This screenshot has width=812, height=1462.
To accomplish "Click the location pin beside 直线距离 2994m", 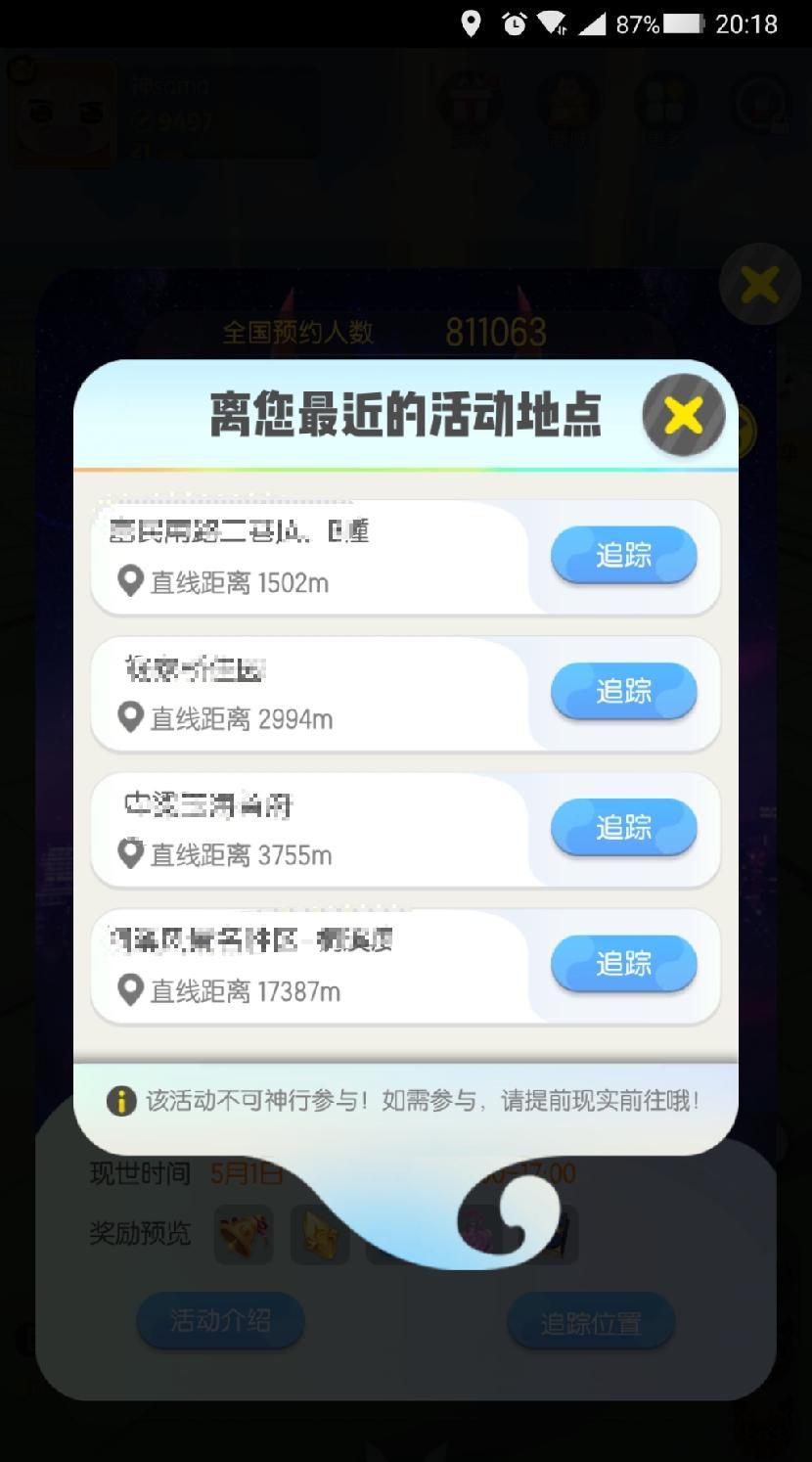I will (132, 717).
